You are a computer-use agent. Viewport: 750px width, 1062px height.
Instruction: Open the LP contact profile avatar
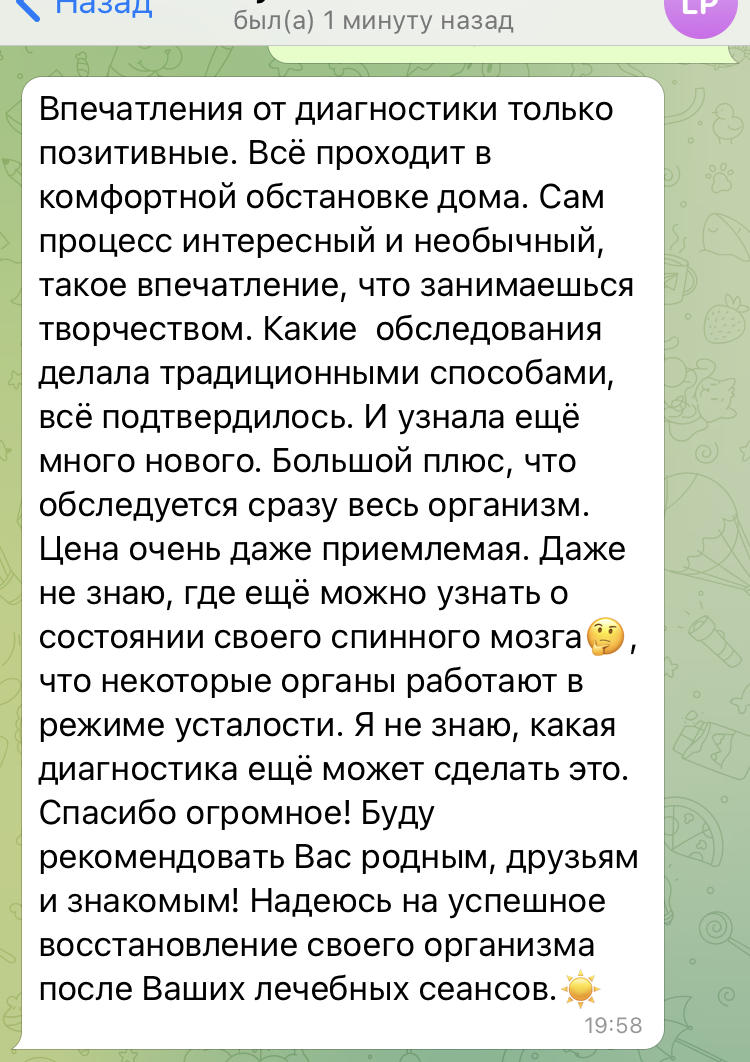(701, 12)
